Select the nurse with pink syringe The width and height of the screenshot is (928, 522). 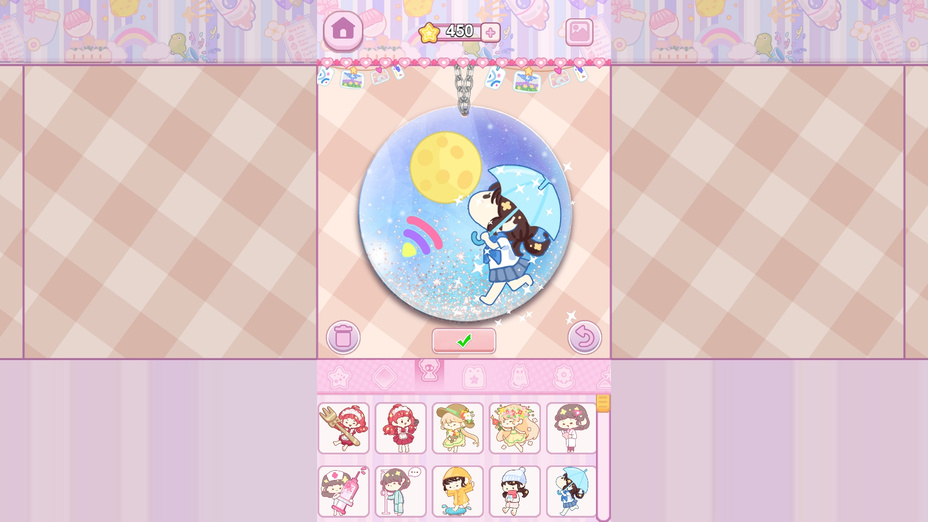point(343,491)
